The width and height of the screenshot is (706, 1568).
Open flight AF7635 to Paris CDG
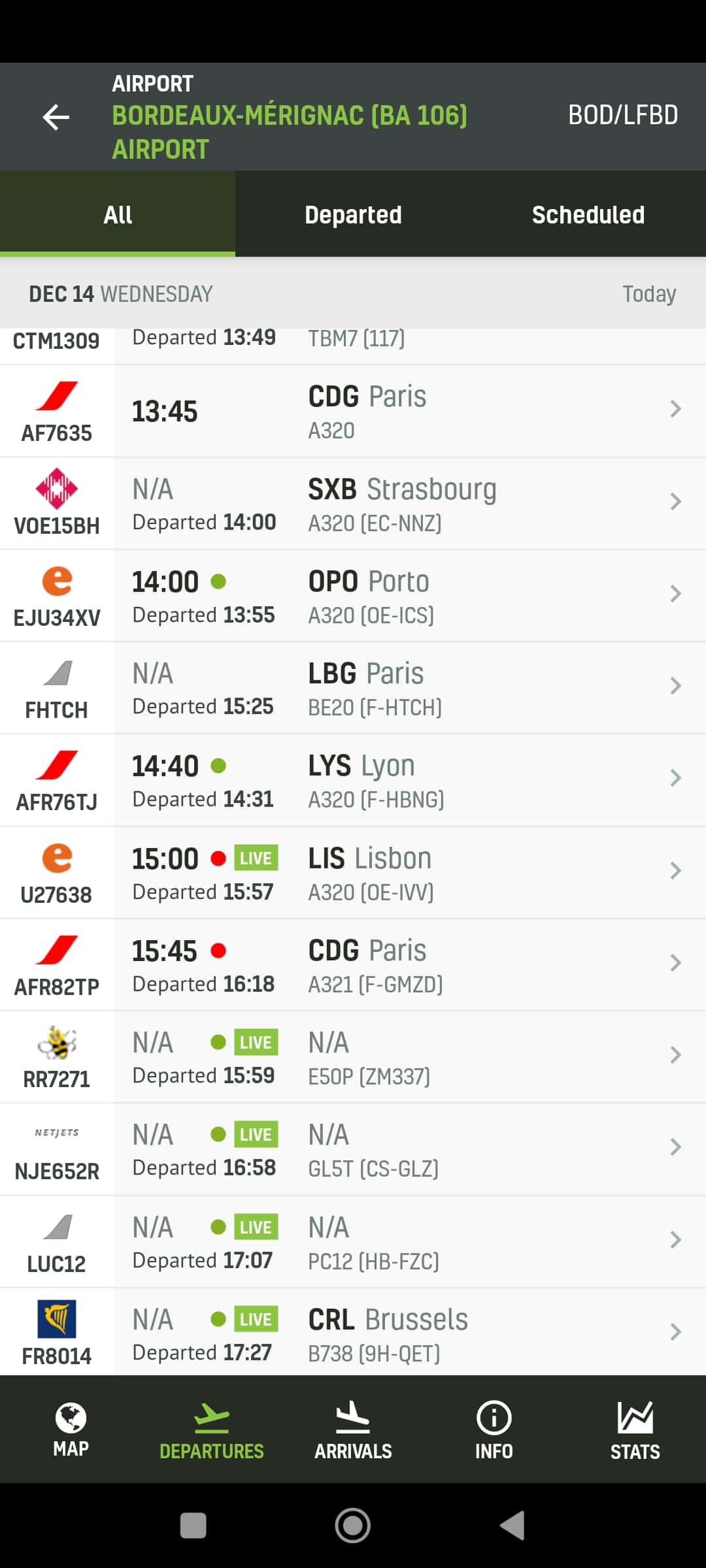pyautogui.click(x=353, y=412)
